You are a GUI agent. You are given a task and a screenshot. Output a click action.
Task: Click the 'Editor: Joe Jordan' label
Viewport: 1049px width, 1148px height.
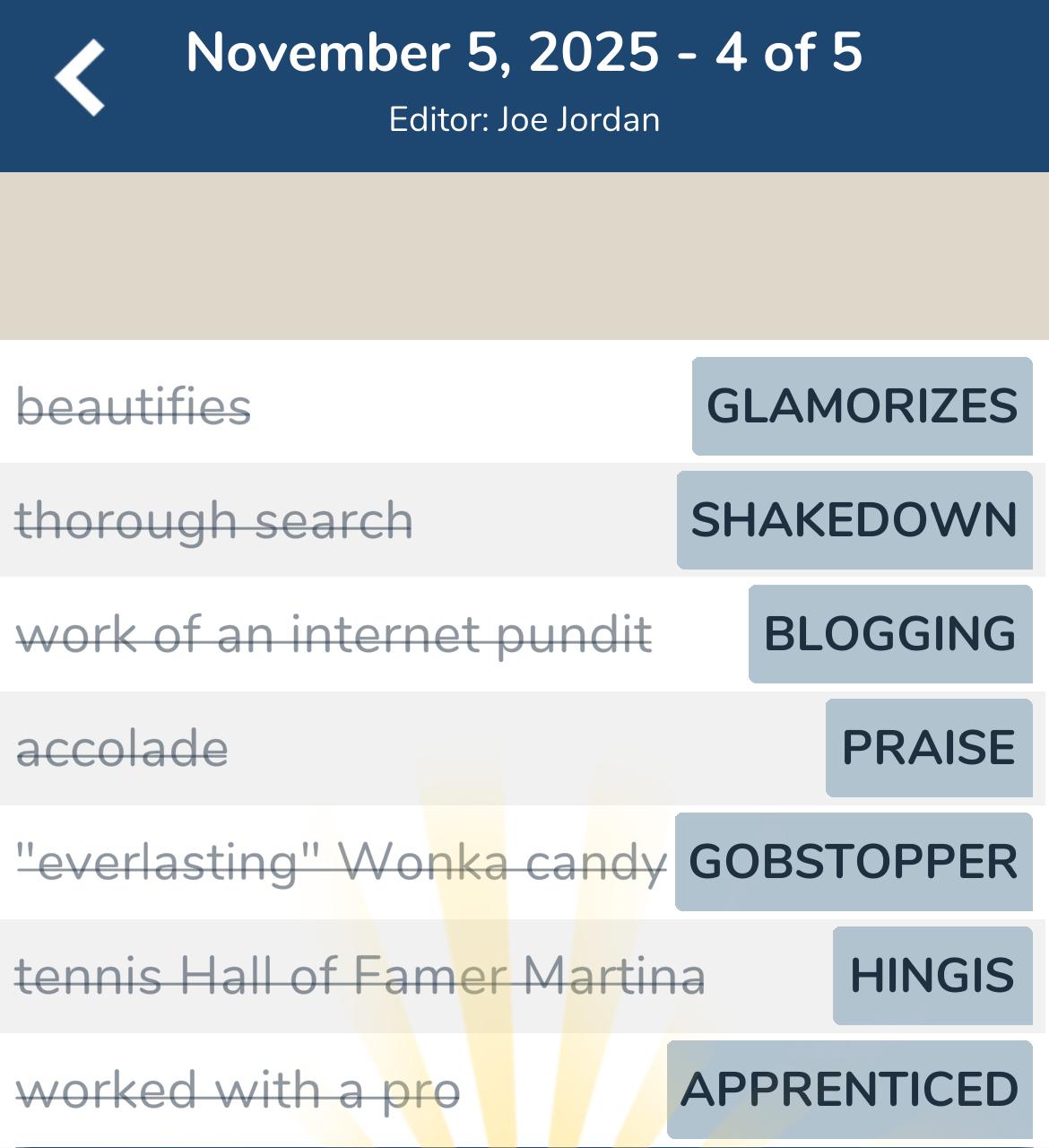(524, 117)
